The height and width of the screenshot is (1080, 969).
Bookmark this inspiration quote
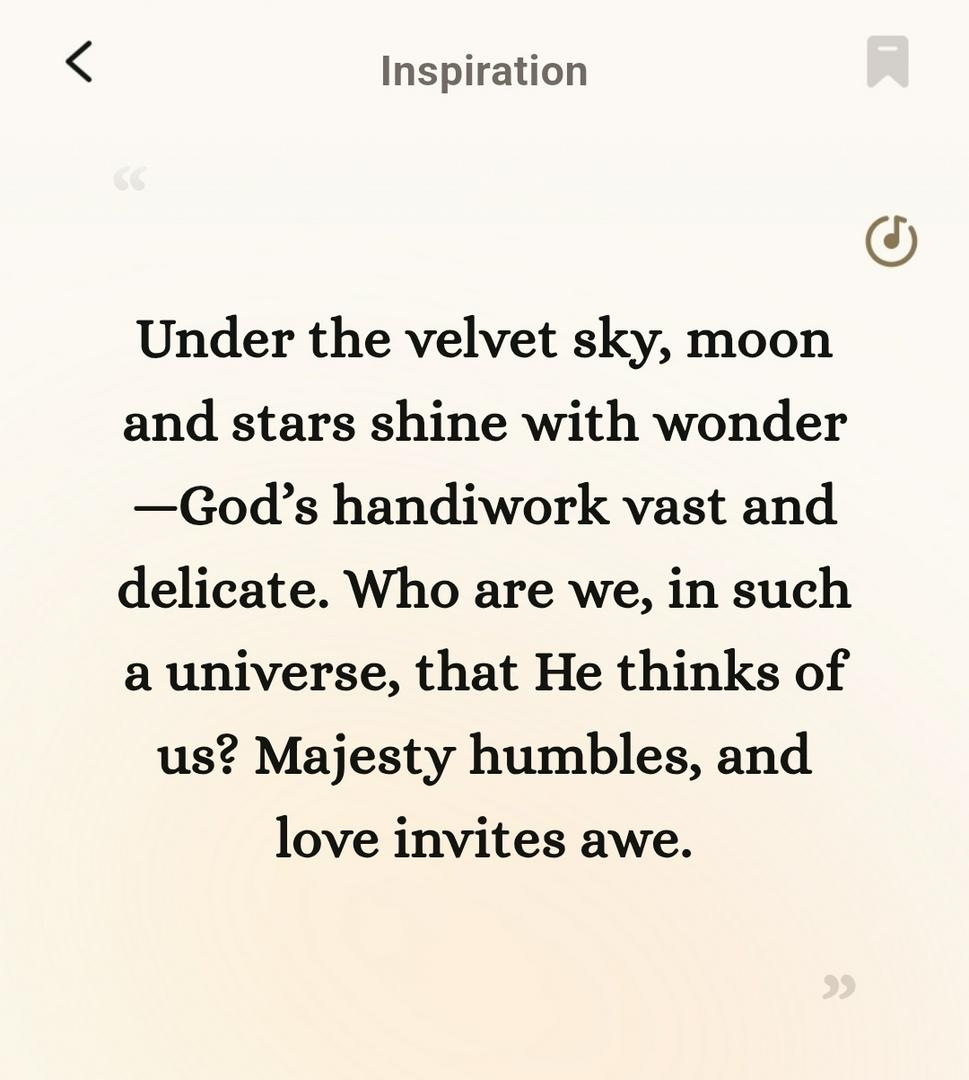887,62
